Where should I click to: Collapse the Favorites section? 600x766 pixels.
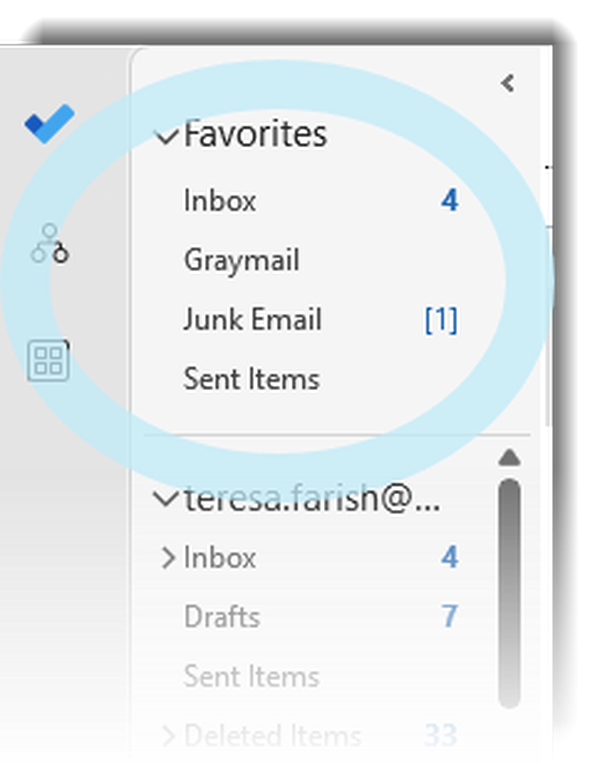click(x=166, y=137)
